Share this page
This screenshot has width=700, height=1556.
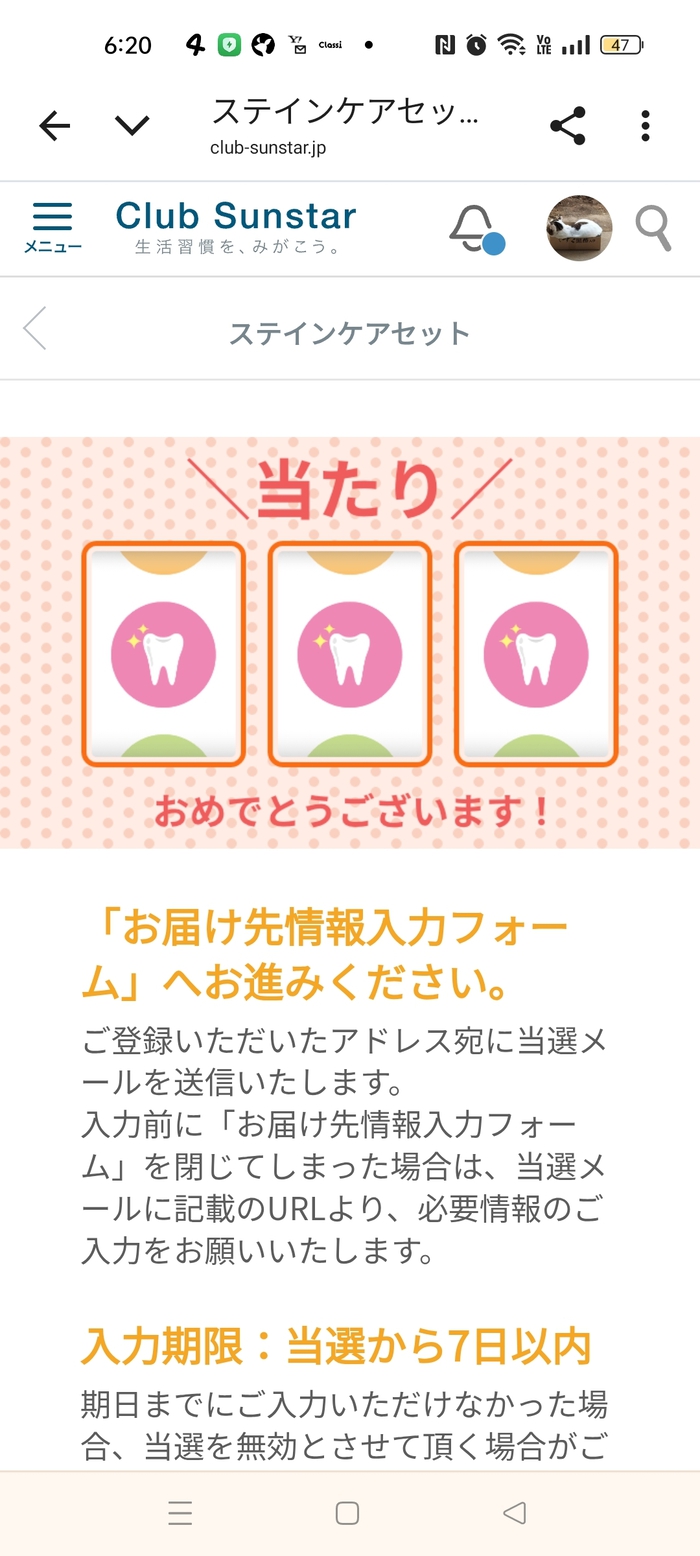click(x=568, y=126)
